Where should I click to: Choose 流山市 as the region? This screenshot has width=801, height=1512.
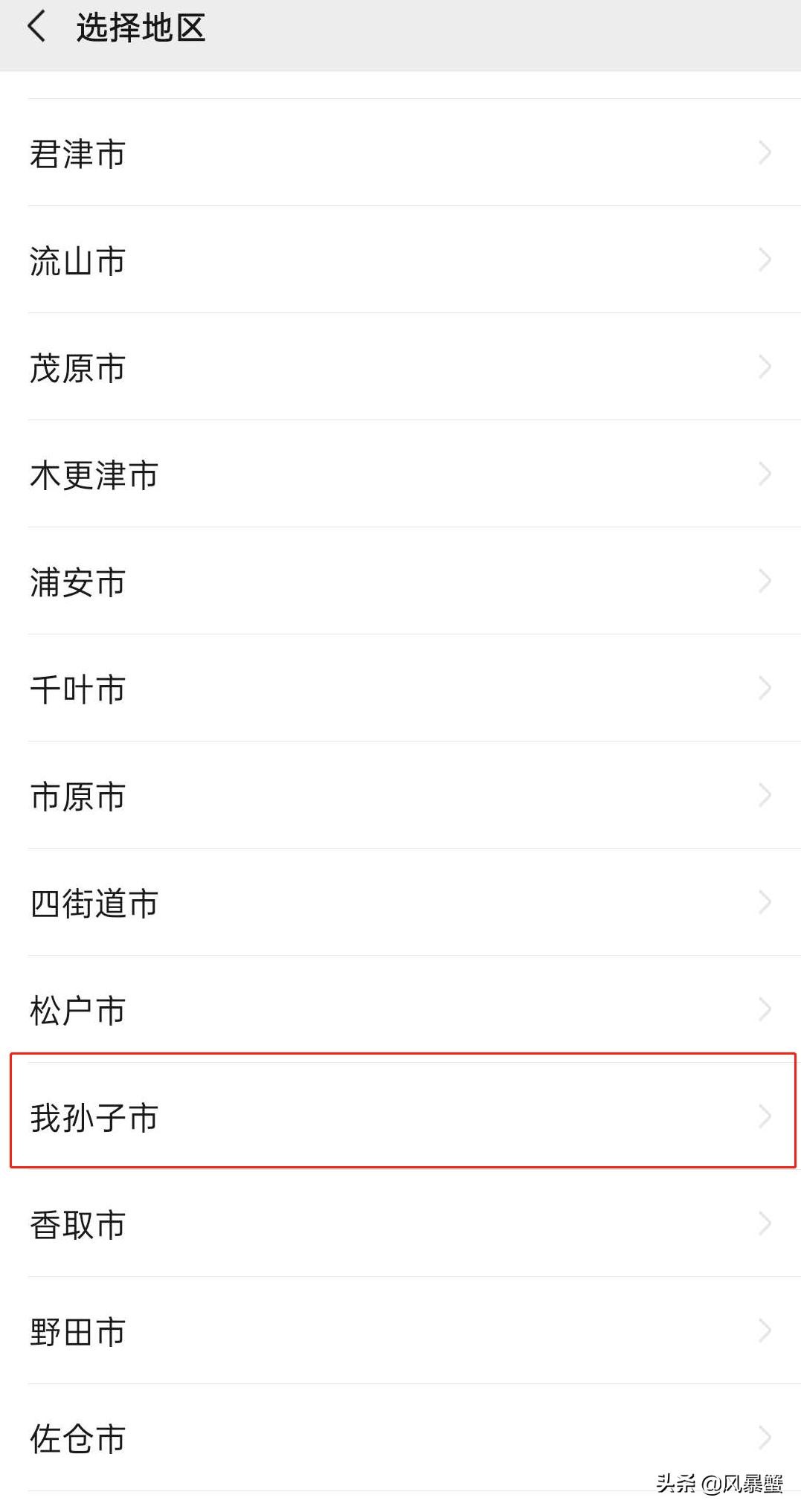[400, 261]
